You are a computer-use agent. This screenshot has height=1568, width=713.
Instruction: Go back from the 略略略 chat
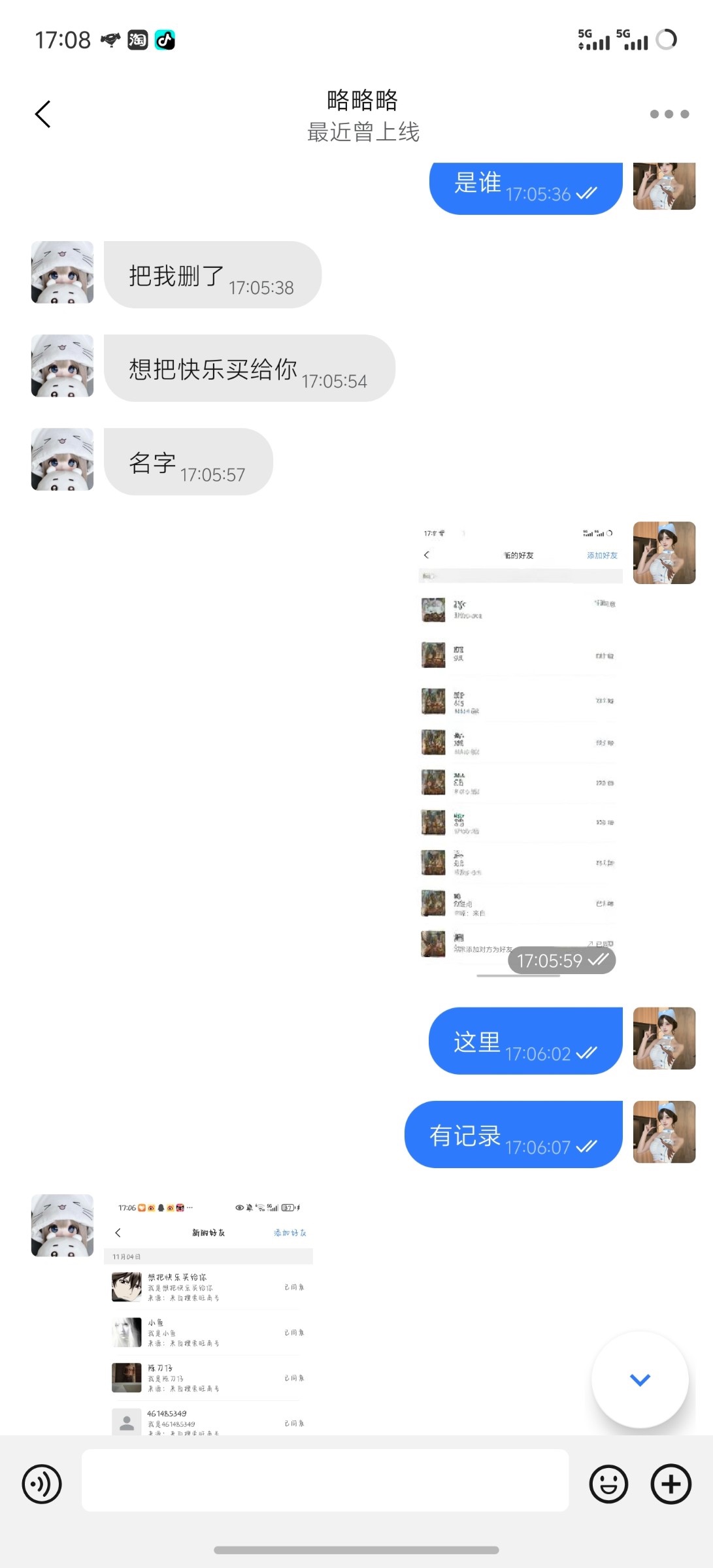pos(43,114)
